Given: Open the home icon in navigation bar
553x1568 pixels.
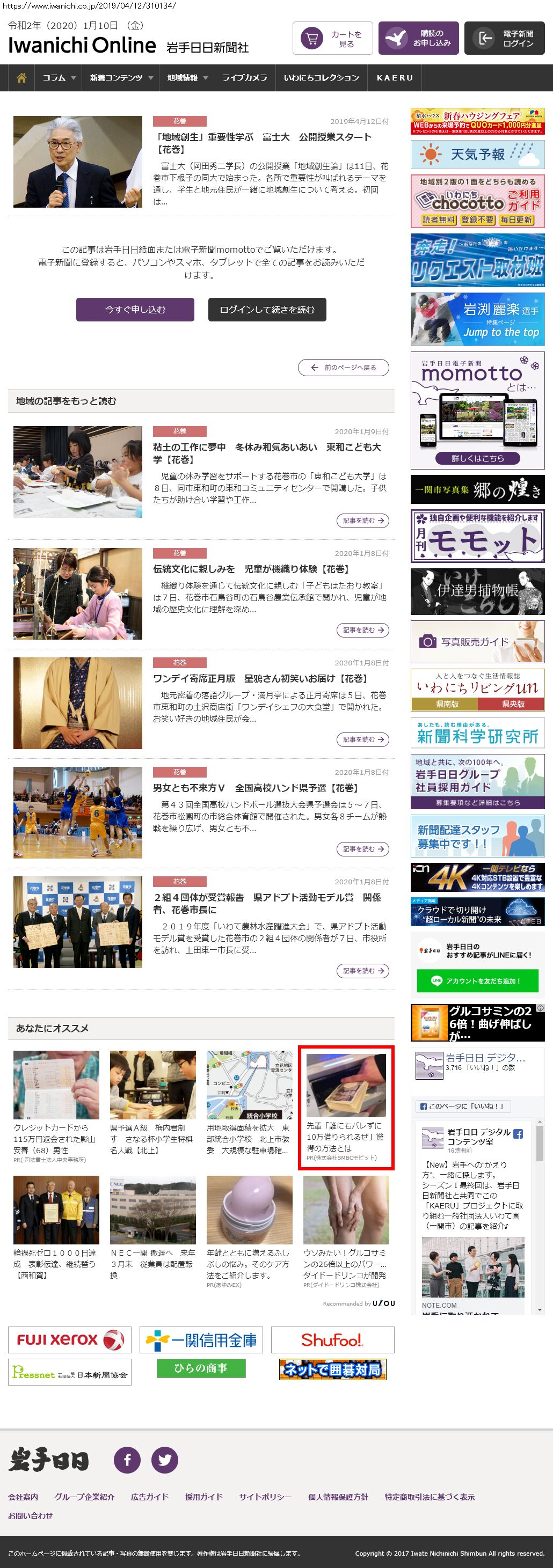Looking at the screenshot, I should [x=21, y=78].
